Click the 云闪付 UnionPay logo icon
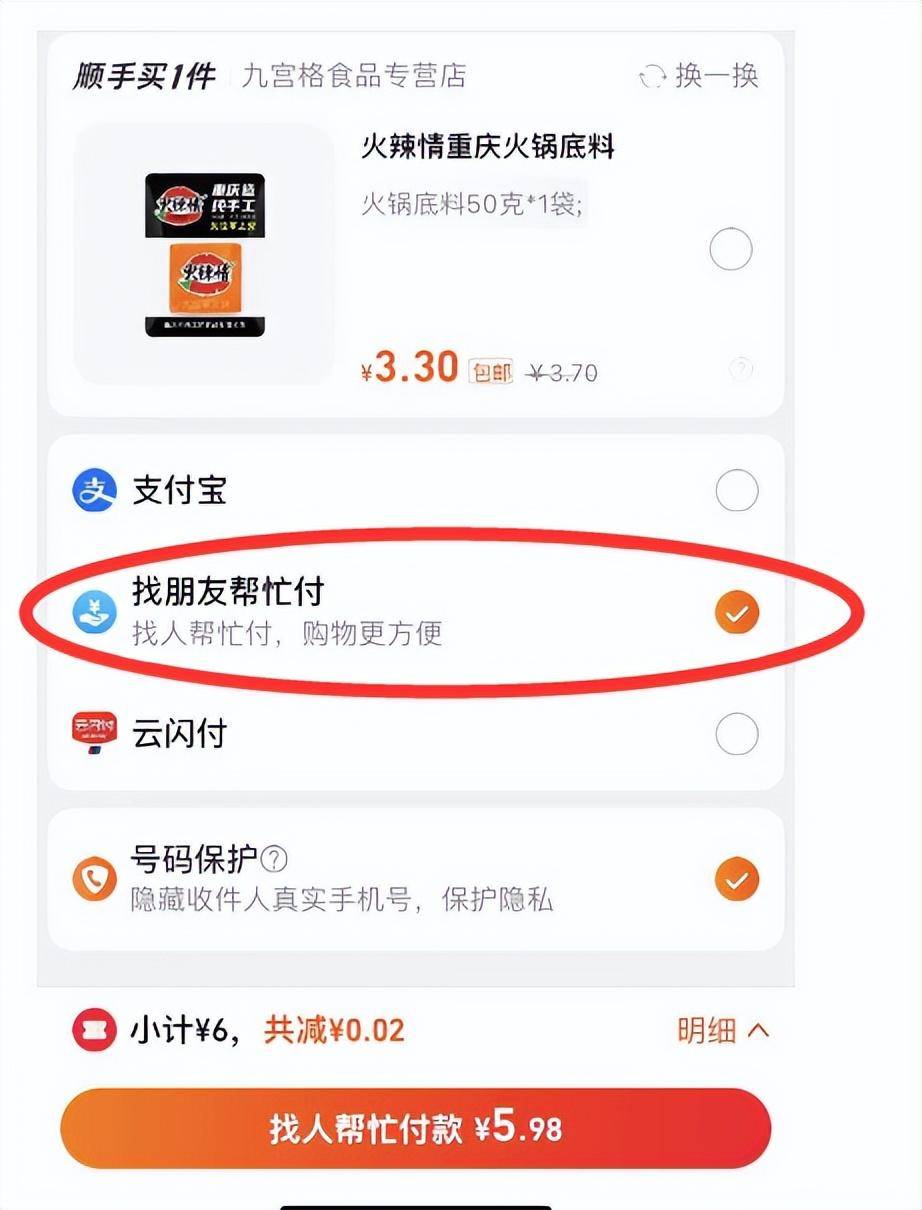Screen dimensions: 922x1210 93,733
